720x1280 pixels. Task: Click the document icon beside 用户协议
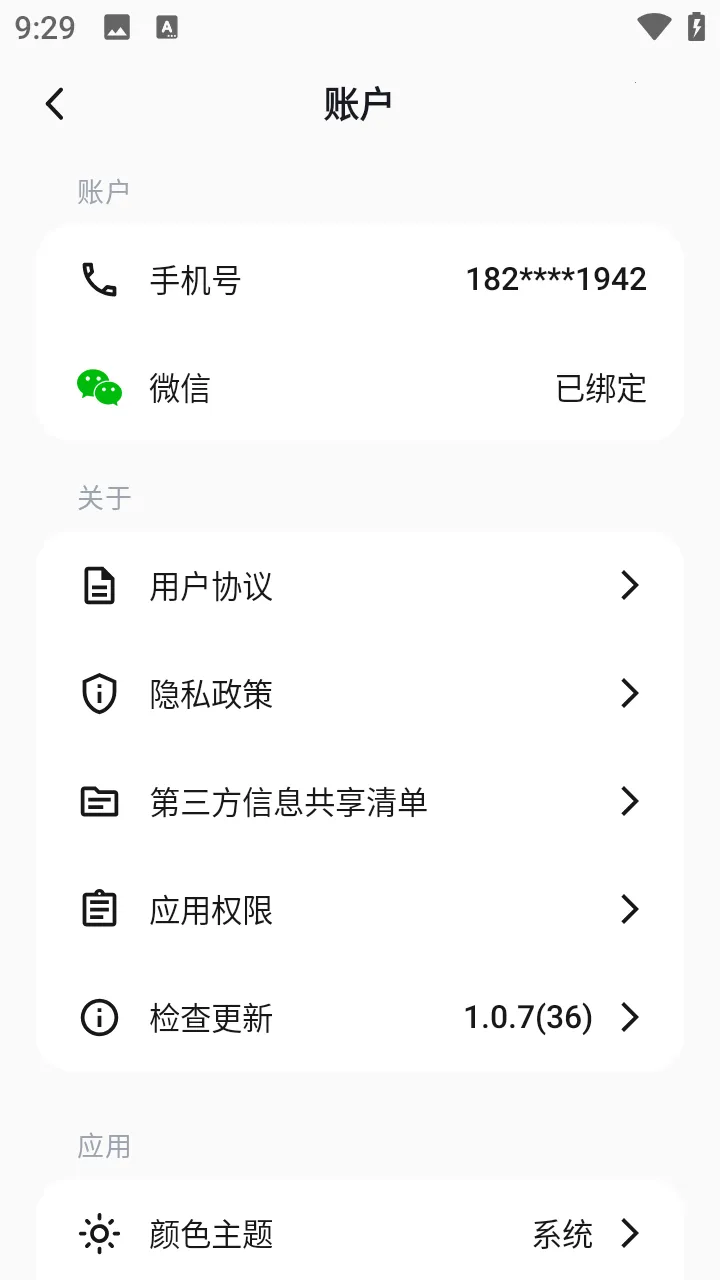98,586
